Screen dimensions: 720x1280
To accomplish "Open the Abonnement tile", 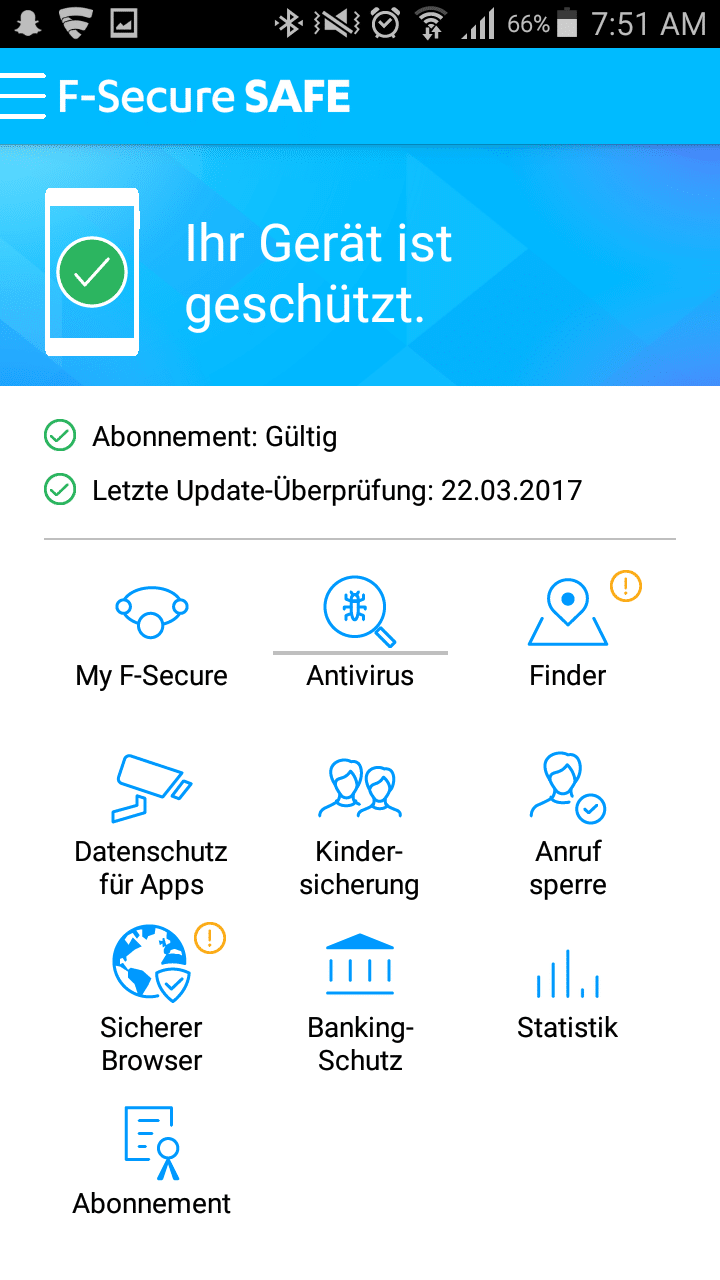I will click(152, 1160).
